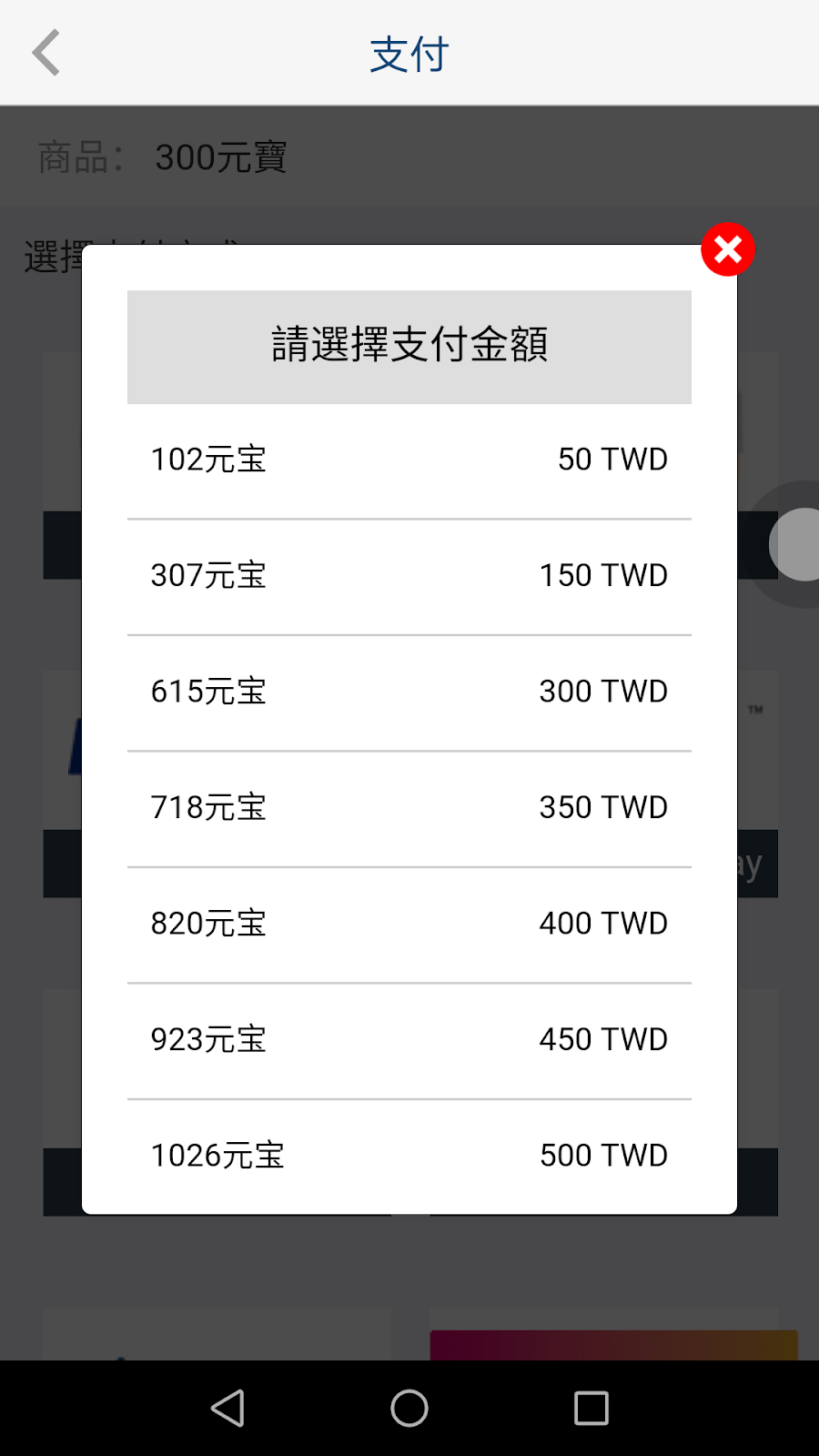Screen dimensions: 819x1456
Task: Open recent apps from navigation bar
Action: pyautogui.click(x=591, y=1408)
